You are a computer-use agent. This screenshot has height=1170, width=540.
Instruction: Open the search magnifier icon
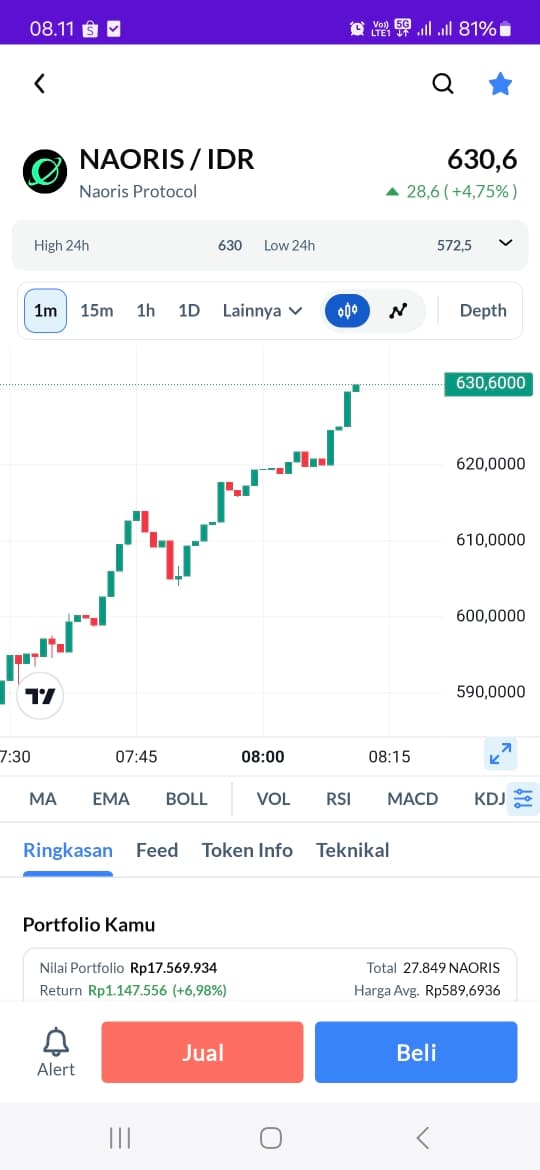pyautogui.click(x=443, y=84)
